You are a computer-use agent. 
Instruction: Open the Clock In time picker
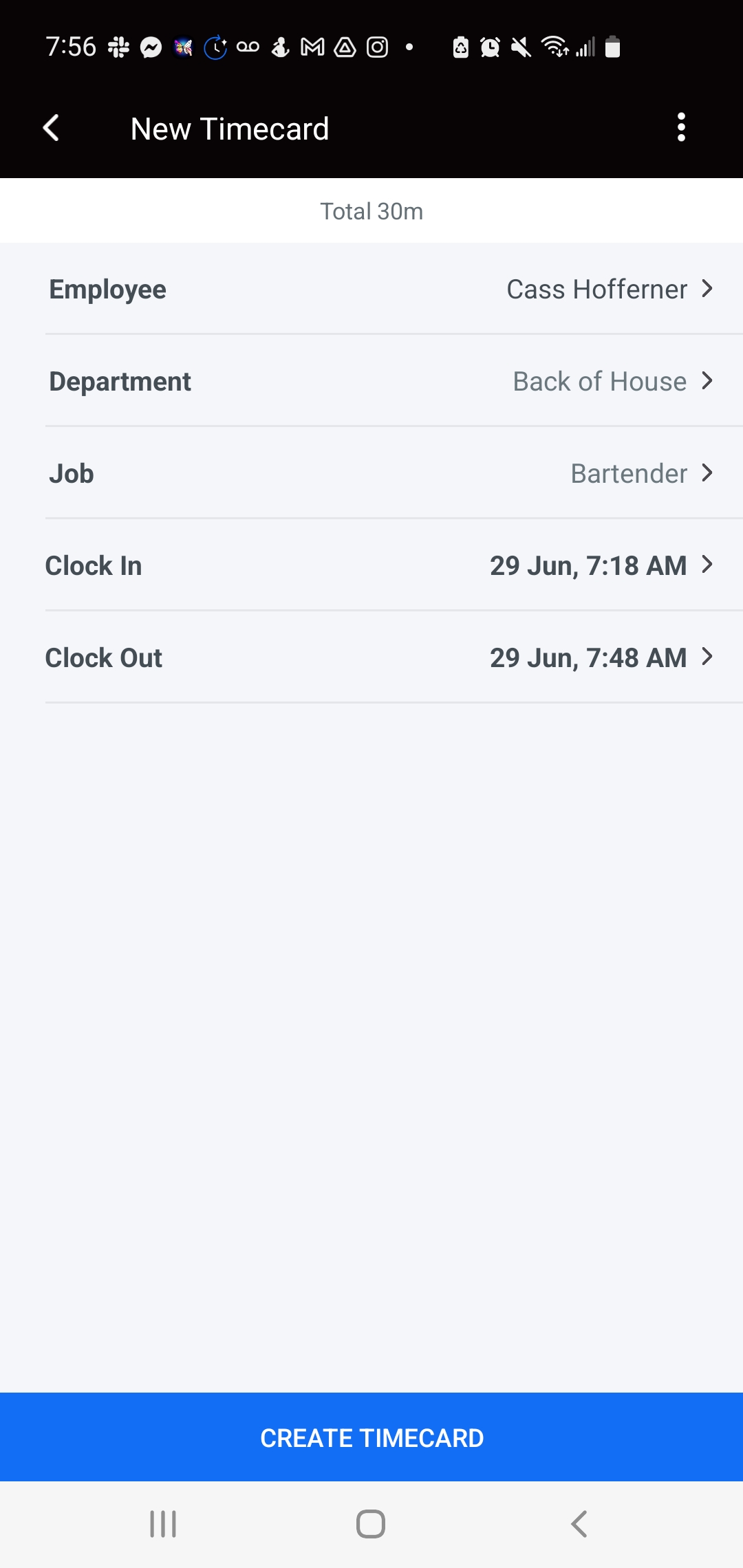371,565
